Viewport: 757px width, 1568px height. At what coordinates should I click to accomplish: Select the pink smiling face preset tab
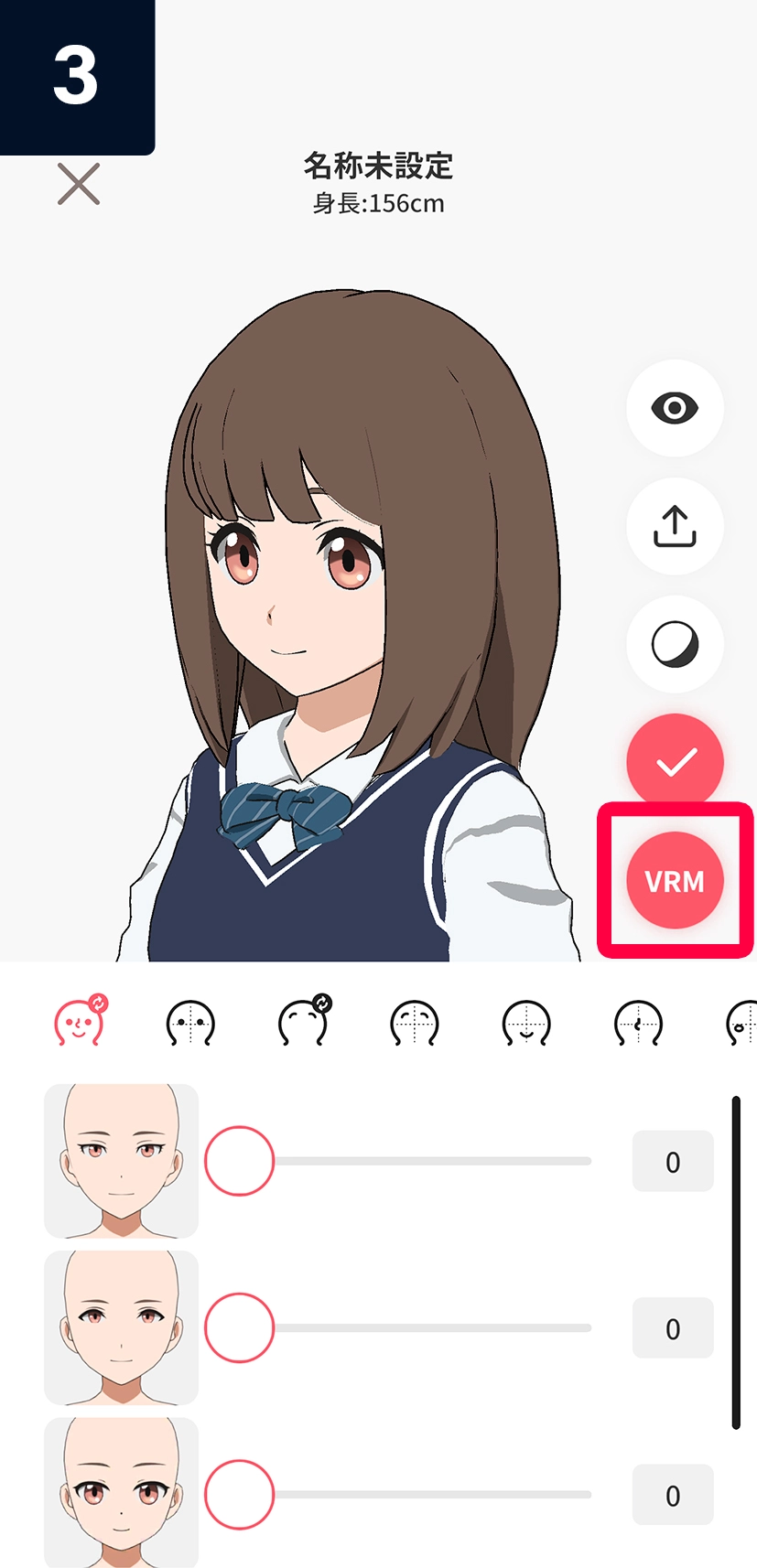[x=80, y=1022]
